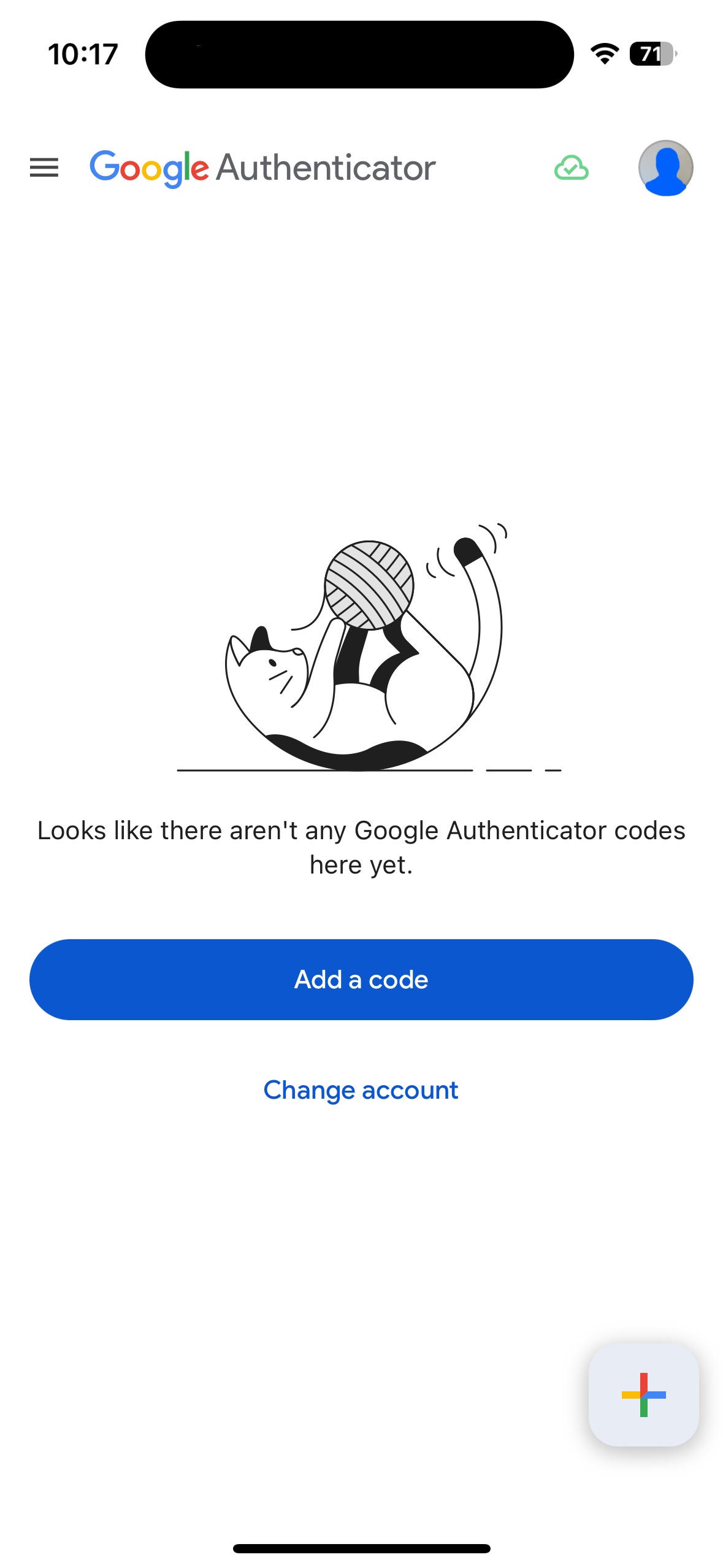Tap the Add a code button

coord(361,979)
